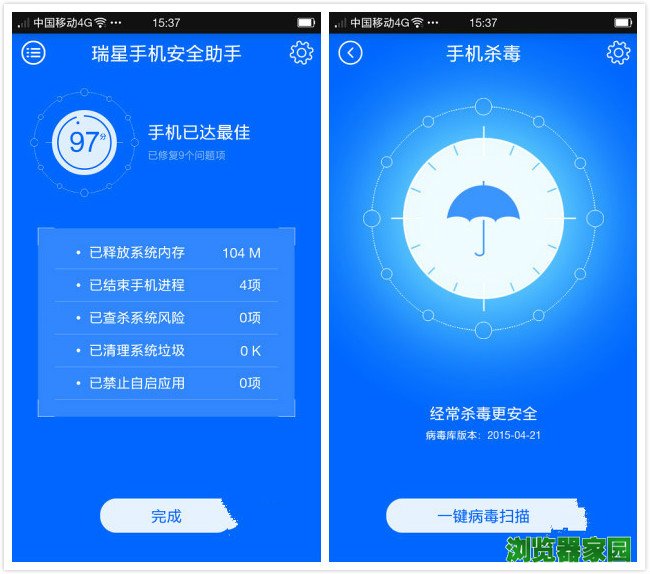Open settings gear on 手机杀毒 screen
Screen dimensions: 650x574
[618, 53]
